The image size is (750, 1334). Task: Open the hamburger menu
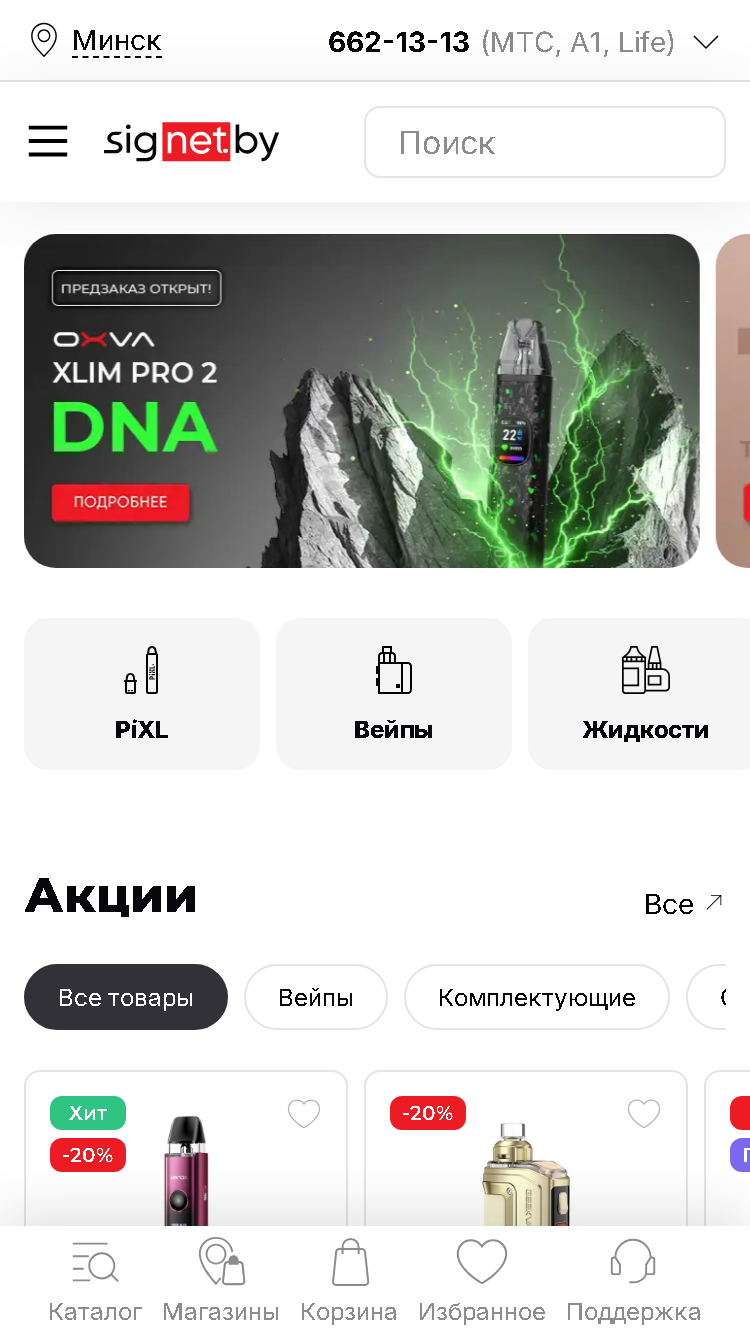click(48, 142)
